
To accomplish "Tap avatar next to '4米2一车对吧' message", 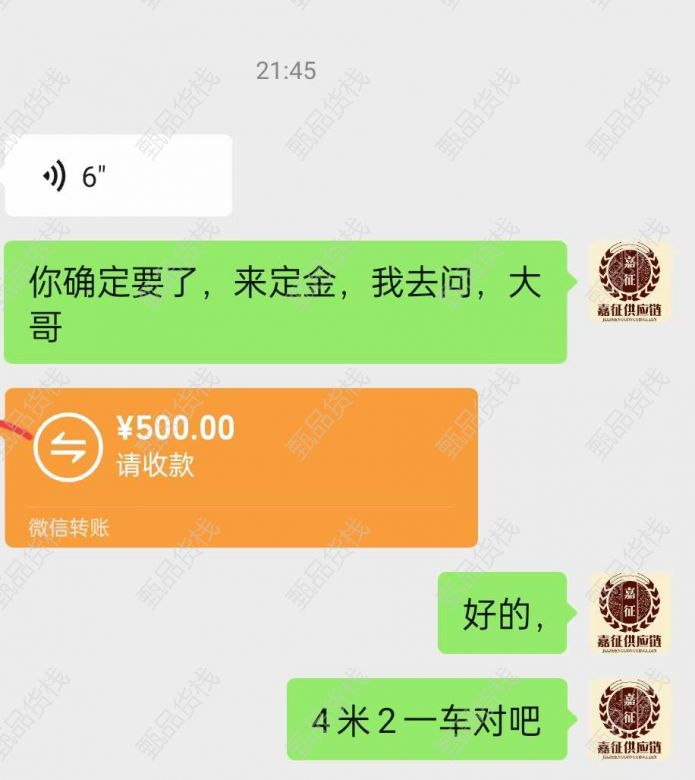I will [x=629, y=720].
